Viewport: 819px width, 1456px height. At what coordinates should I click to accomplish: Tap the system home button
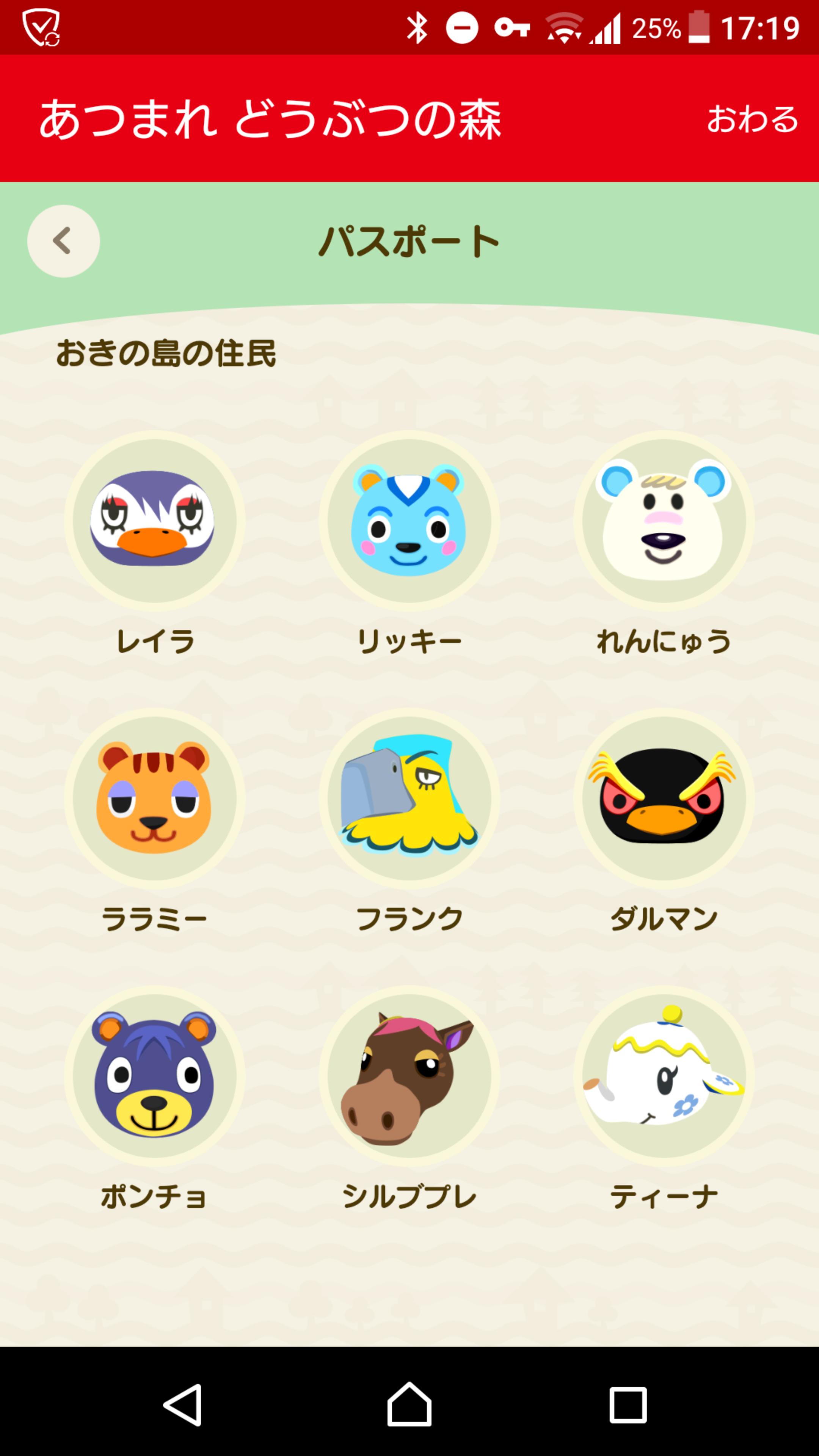coord(409,1404)
